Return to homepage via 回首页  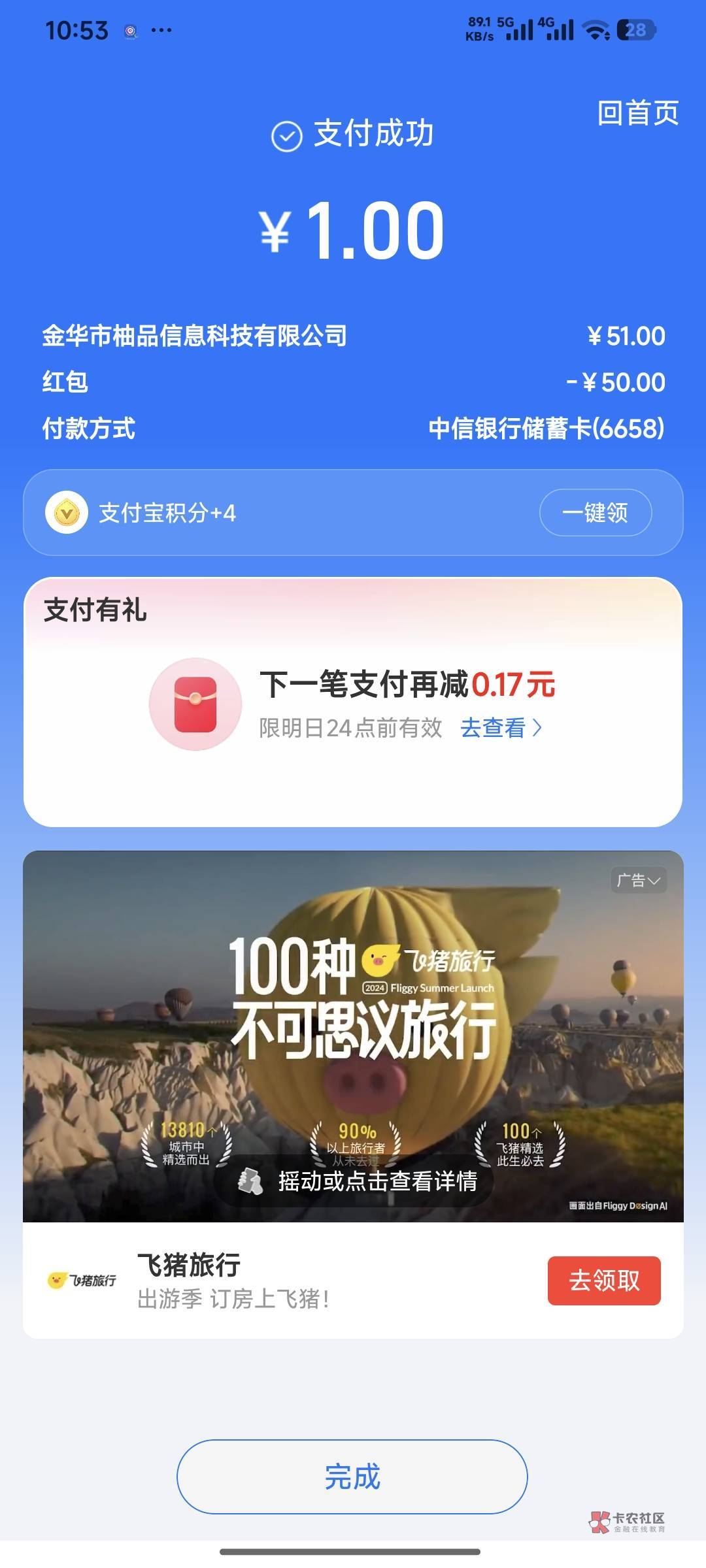[x=638, y=113]
